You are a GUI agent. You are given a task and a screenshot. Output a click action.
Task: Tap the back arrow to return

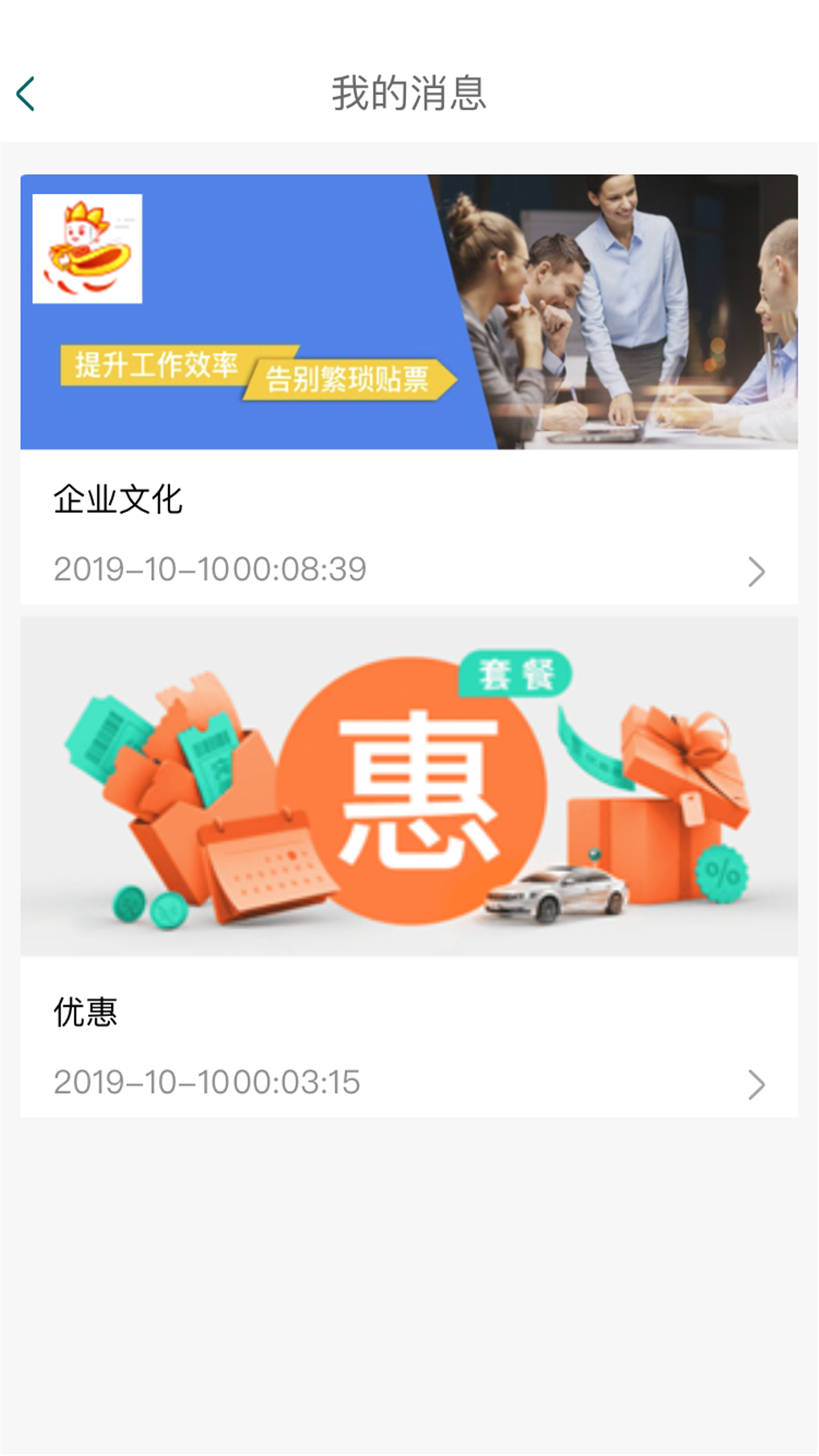tap(26, 92)
